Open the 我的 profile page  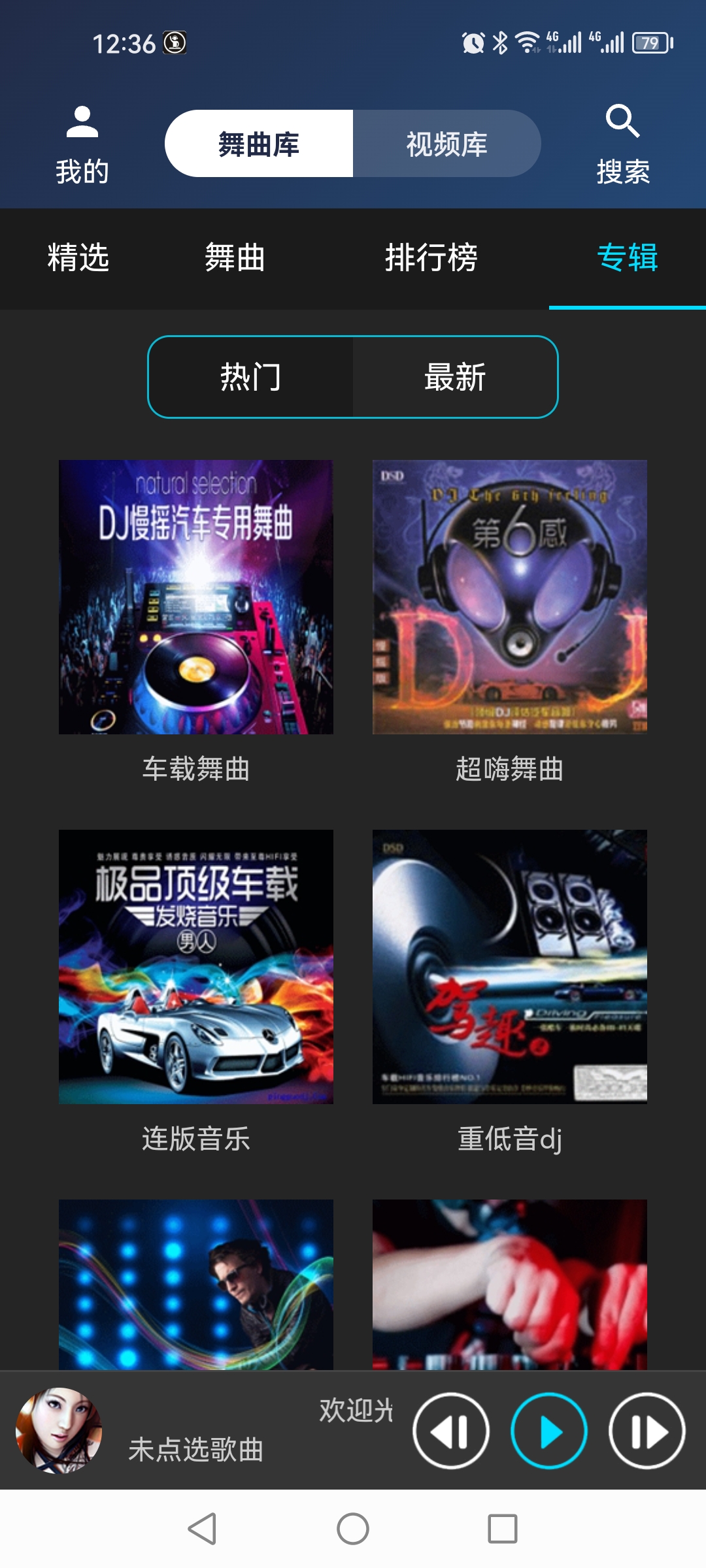click(x=82, y=144)
